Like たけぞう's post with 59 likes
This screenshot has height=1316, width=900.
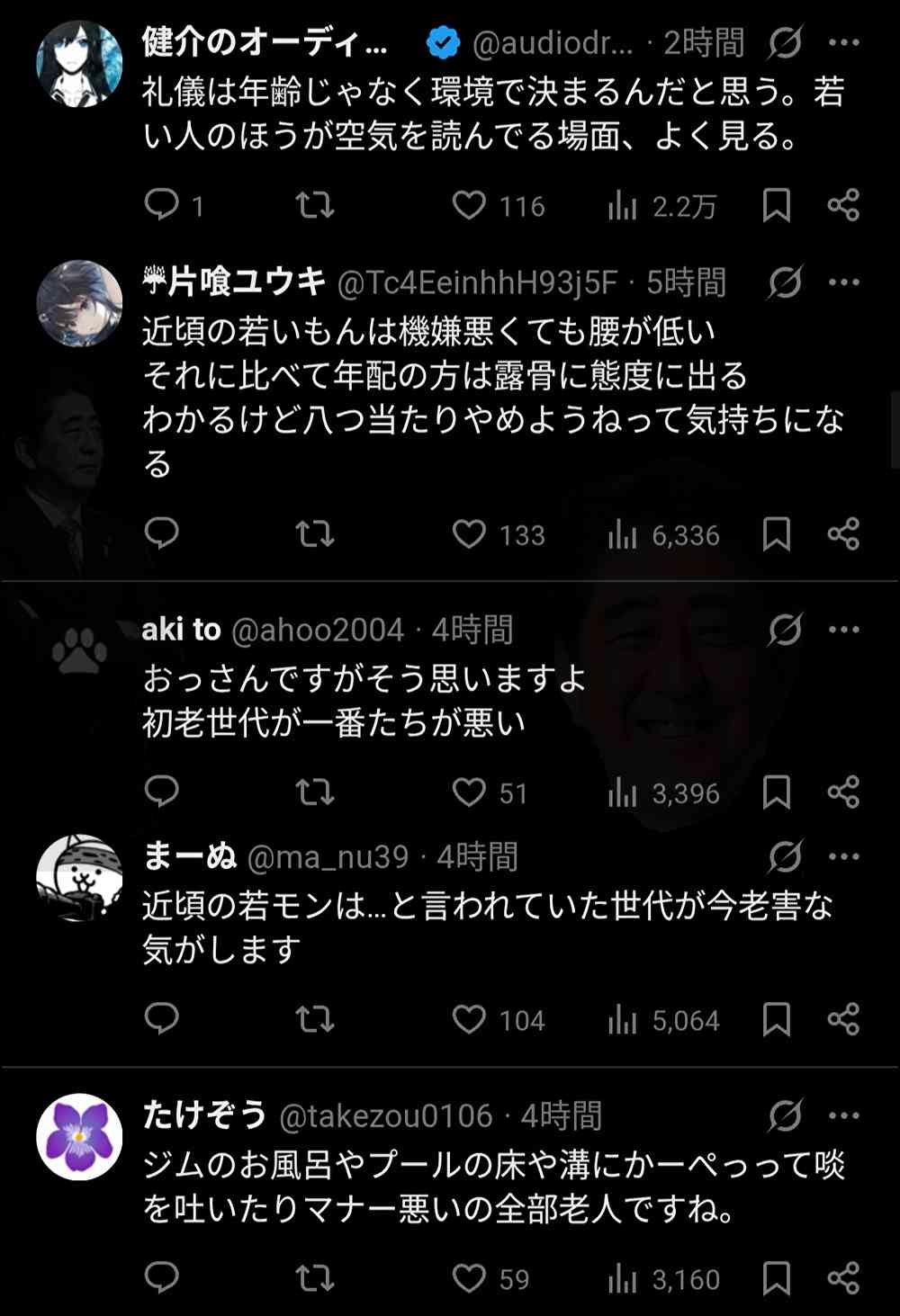tap(469, 1278)
